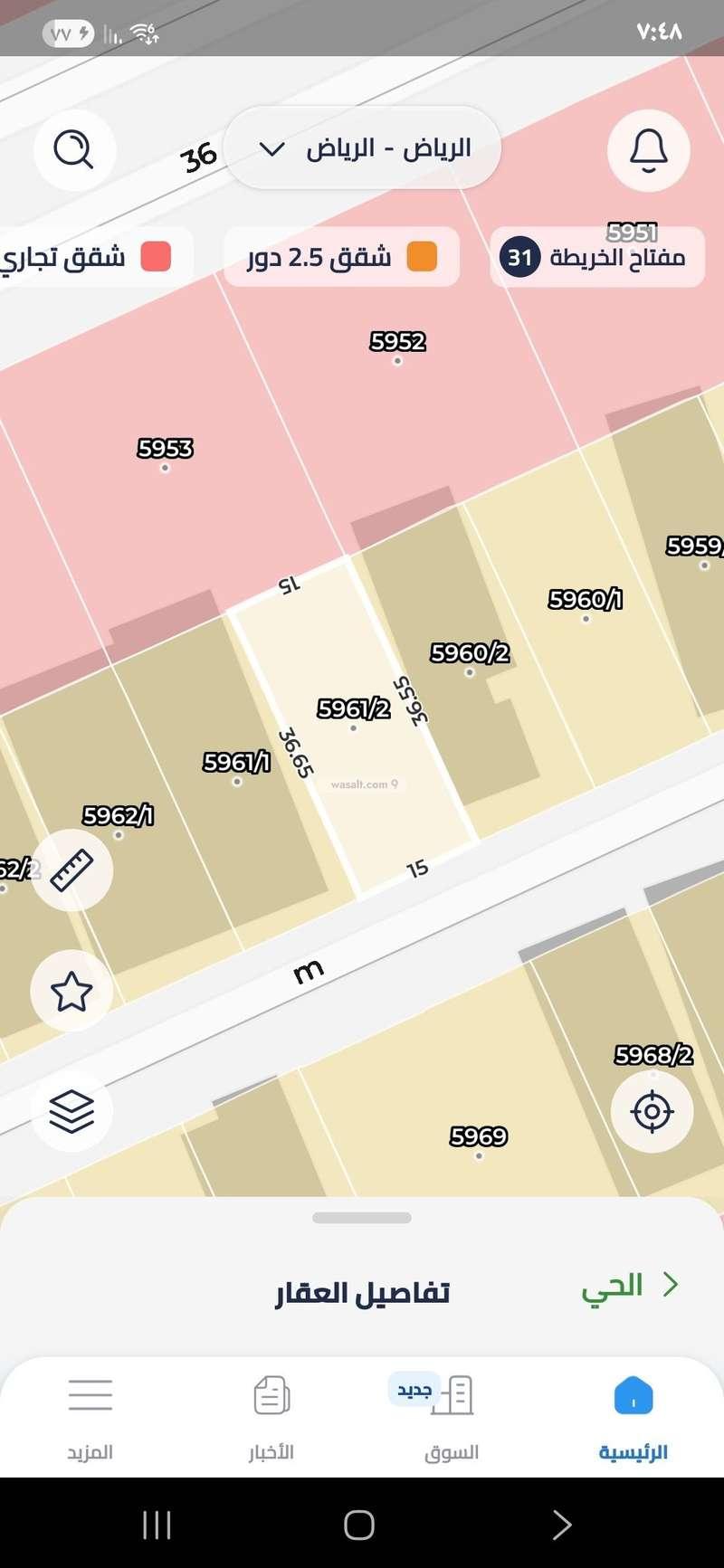Screen dimensions: 724x1568
Task: Select the شقق 2.5 دور legend chip
Action: pyautogui.click(x=341, y=258)
